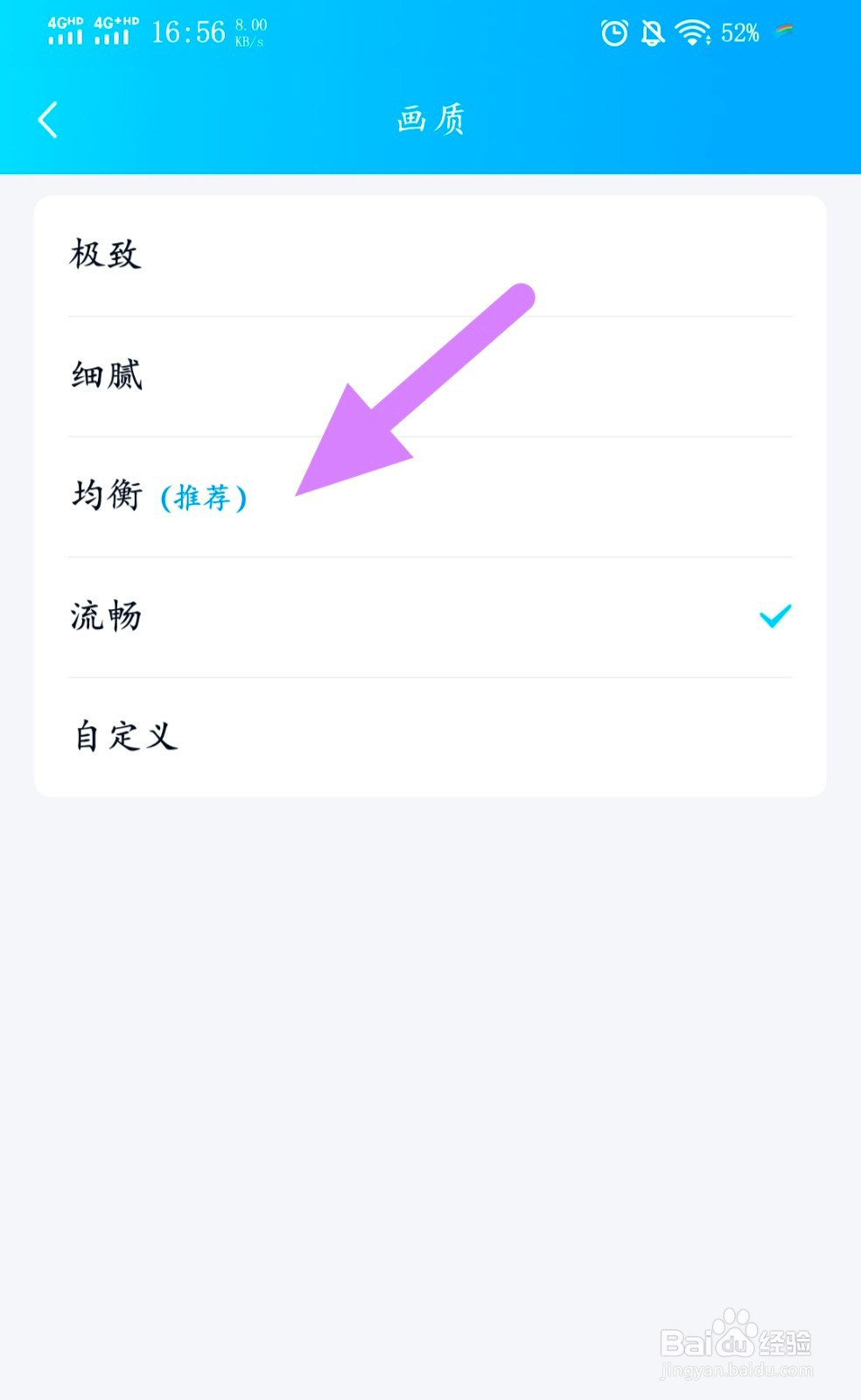Click the 画质 title in the header

coord(430,120)
